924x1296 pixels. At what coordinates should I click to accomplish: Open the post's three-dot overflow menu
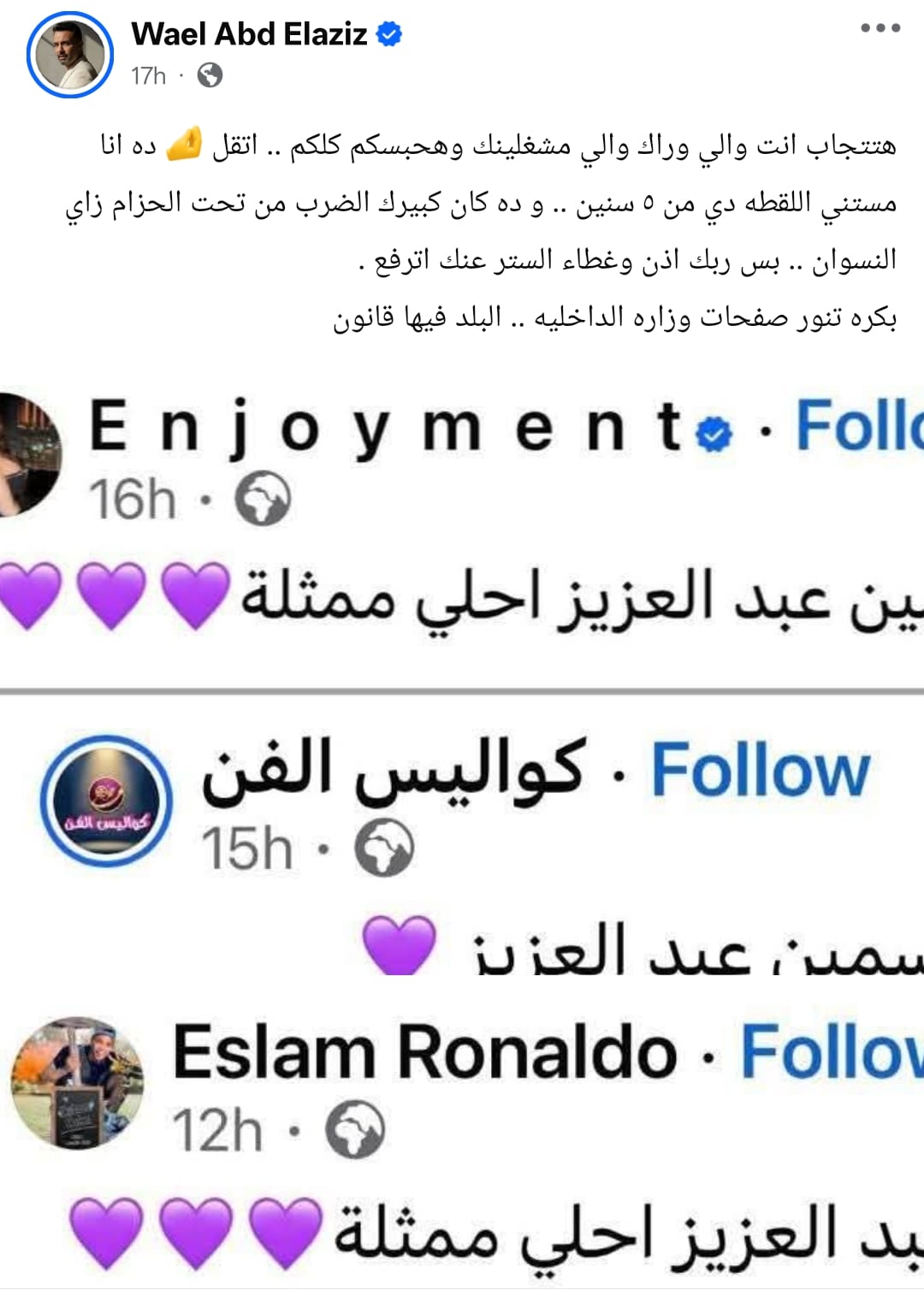[x=880, y=28]
